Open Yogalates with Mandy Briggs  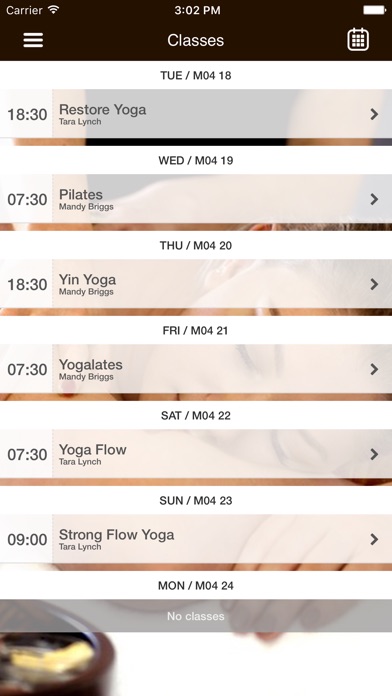pos(196,369)
